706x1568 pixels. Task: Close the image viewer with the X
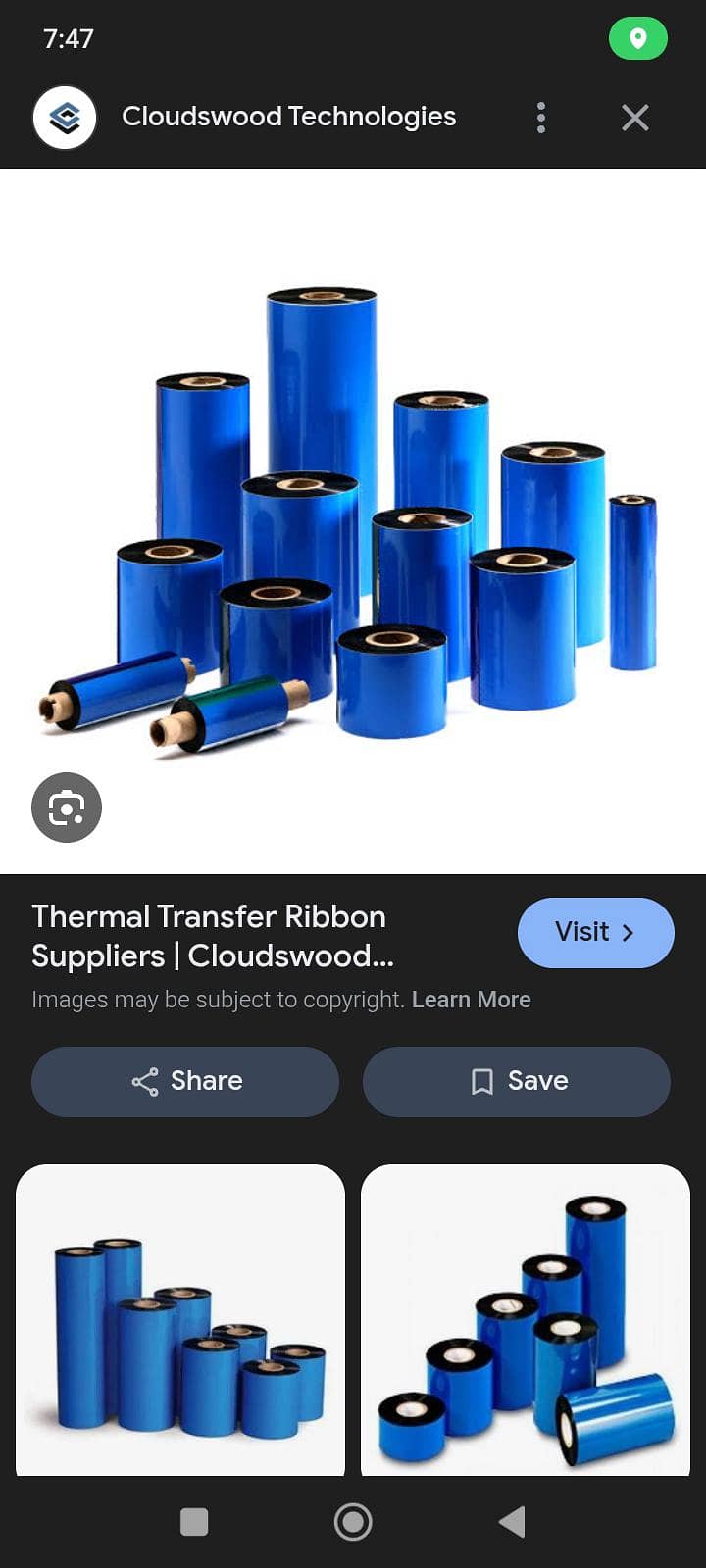click(634, 117)
